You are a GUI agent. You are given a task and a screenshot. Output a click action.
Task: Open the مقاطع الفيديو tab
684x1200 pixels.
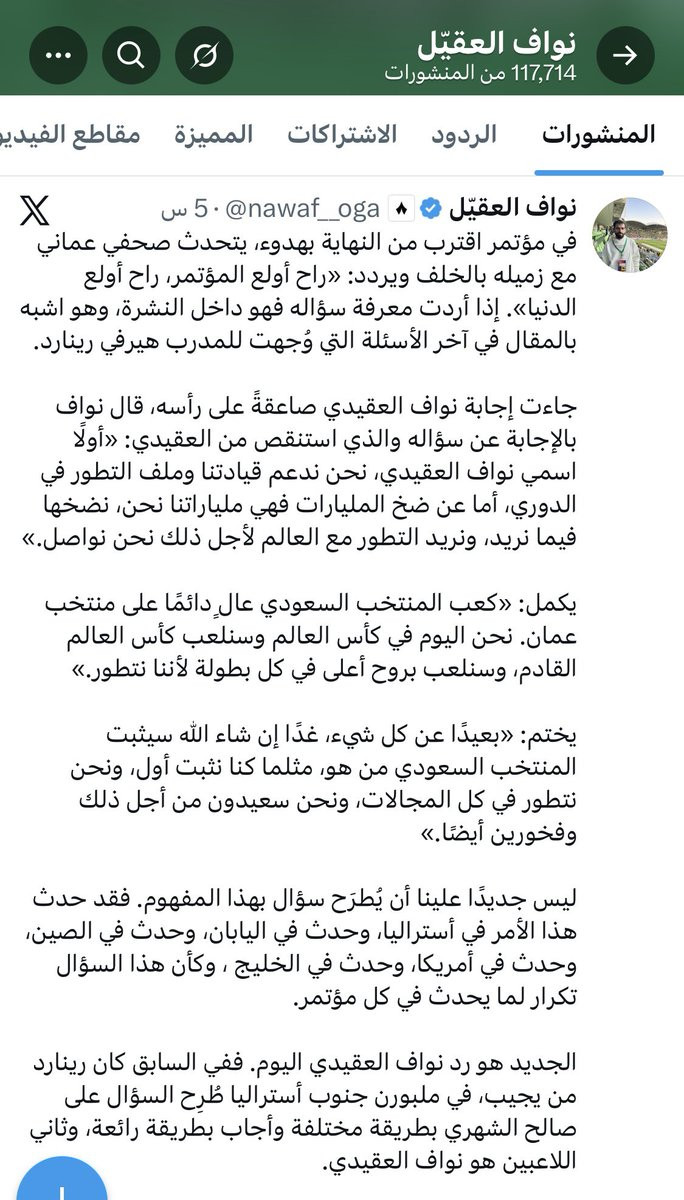pyautogui.click(x=69, y=134)
